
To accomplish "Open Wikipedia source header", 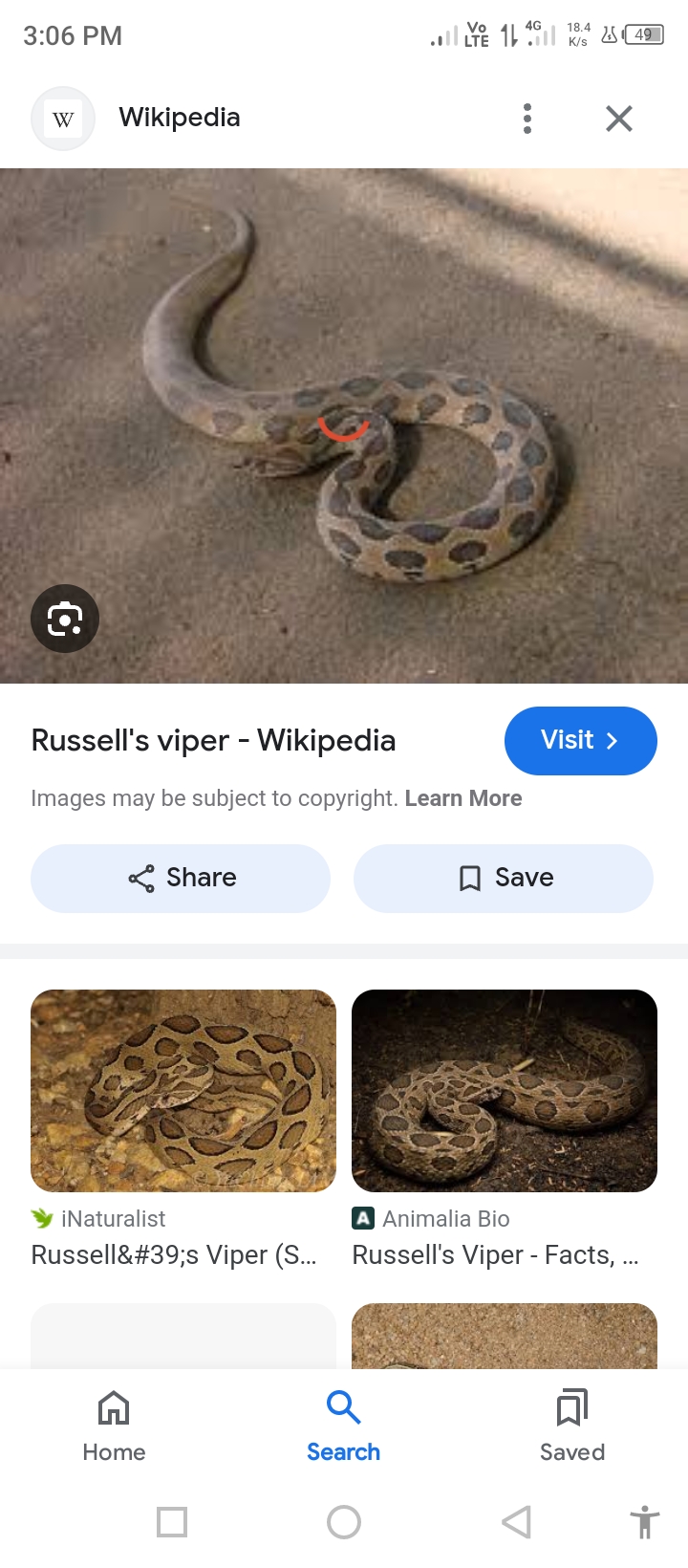I will 179,118.
